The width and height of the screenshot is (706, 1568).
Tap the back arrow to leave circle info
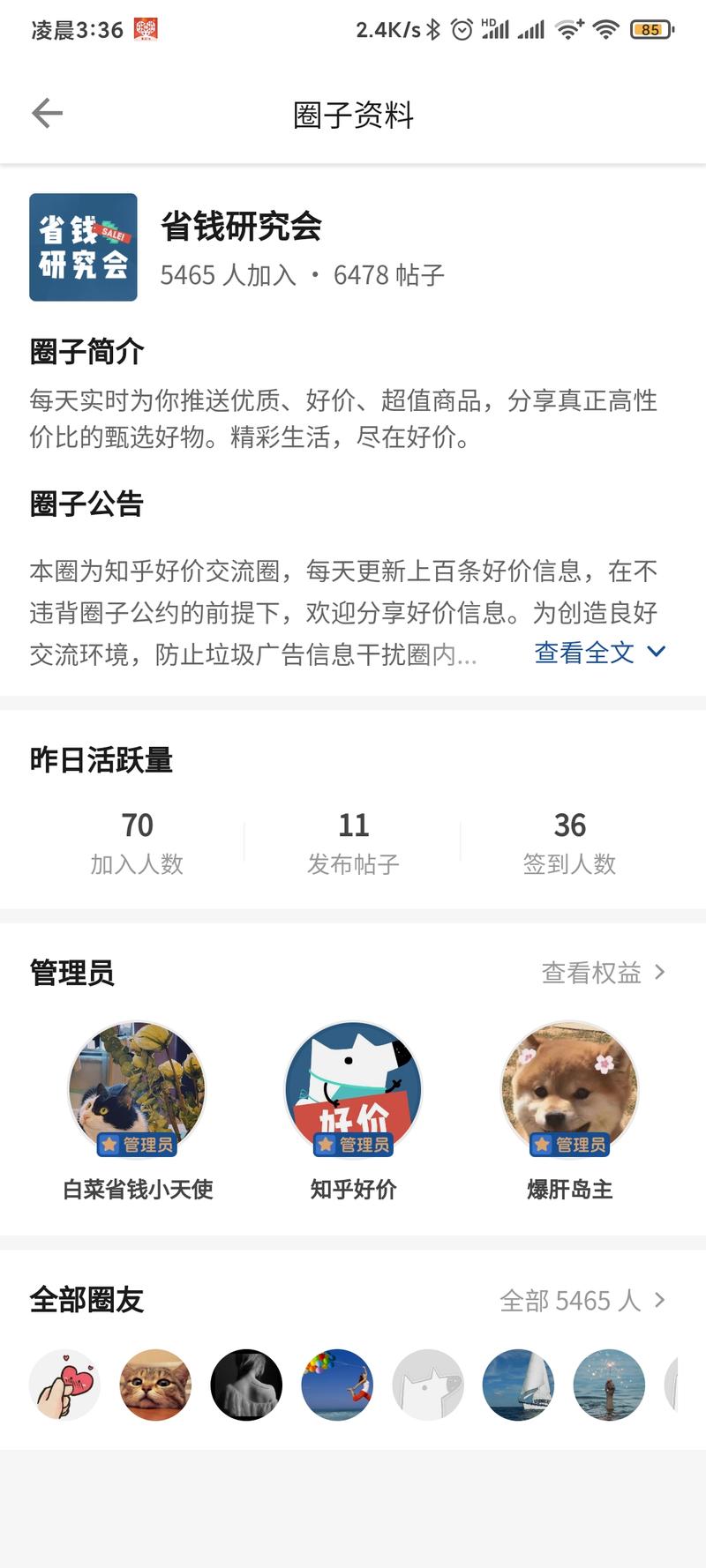[x=46, y=113]
